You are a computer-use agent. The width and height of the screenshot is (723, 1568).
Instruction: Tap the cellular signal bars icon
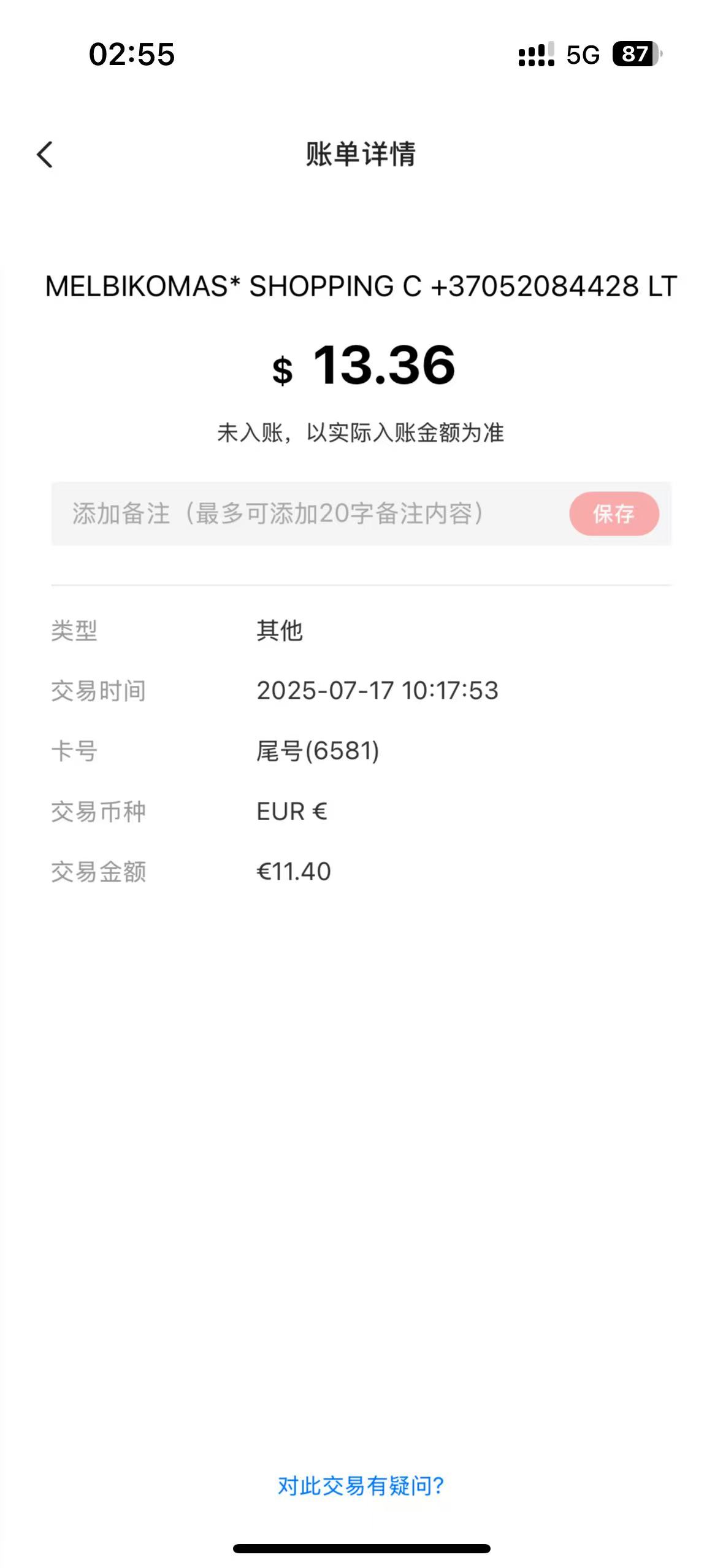[536, 55]
